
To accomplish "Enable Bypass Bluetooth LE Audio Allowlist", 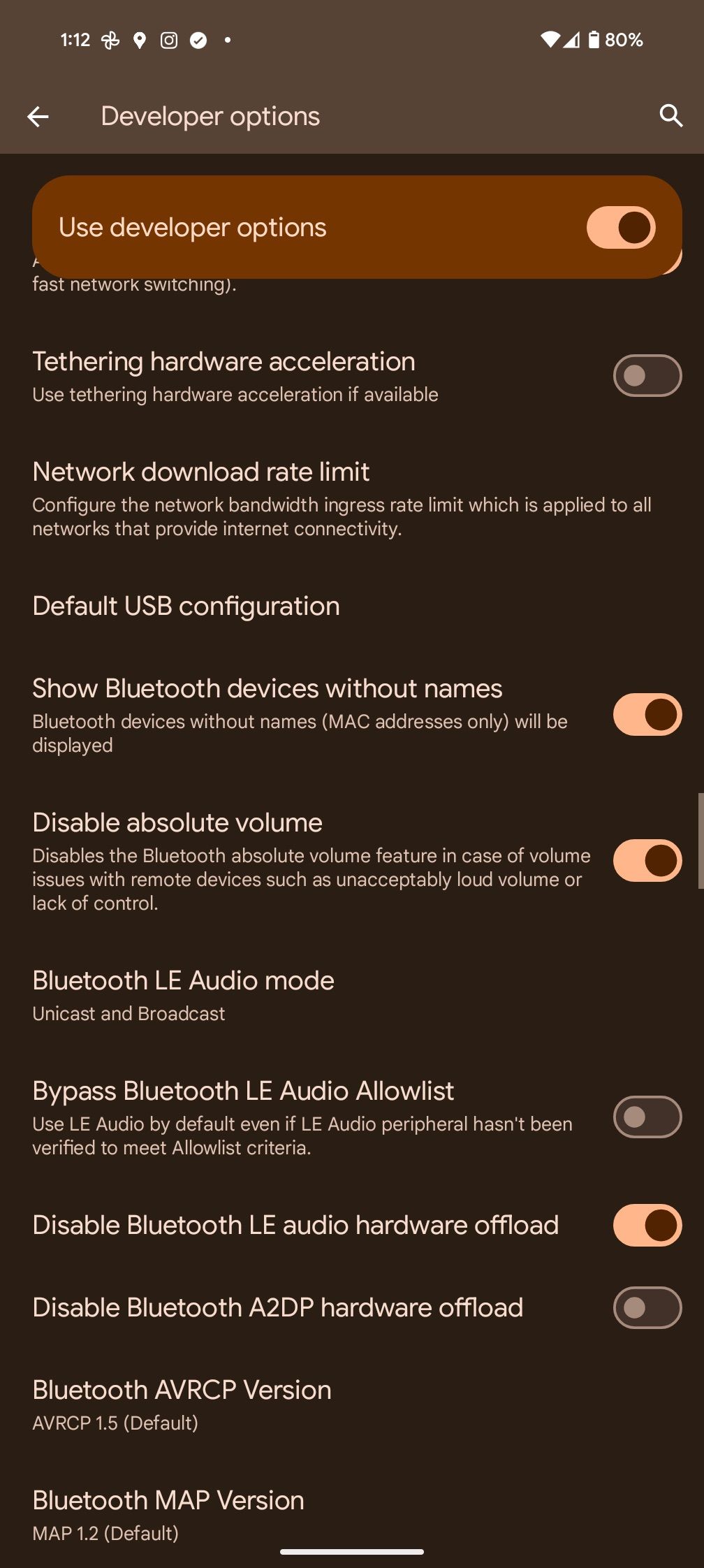I will click(x=647, y=1117).
